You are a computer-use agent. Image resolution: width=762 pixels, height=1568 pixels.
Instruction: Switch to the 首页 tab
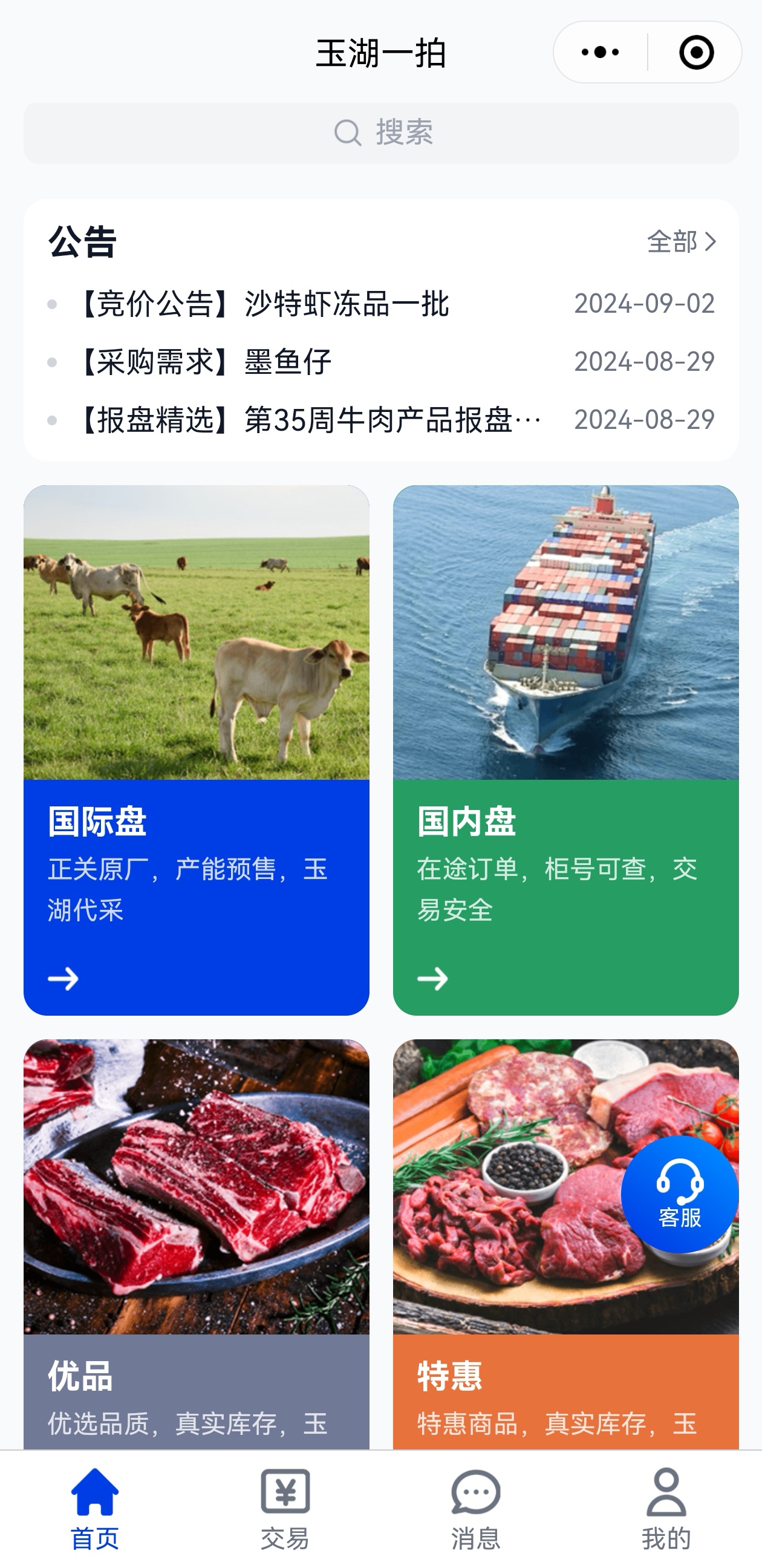[x=95, y=1508]
